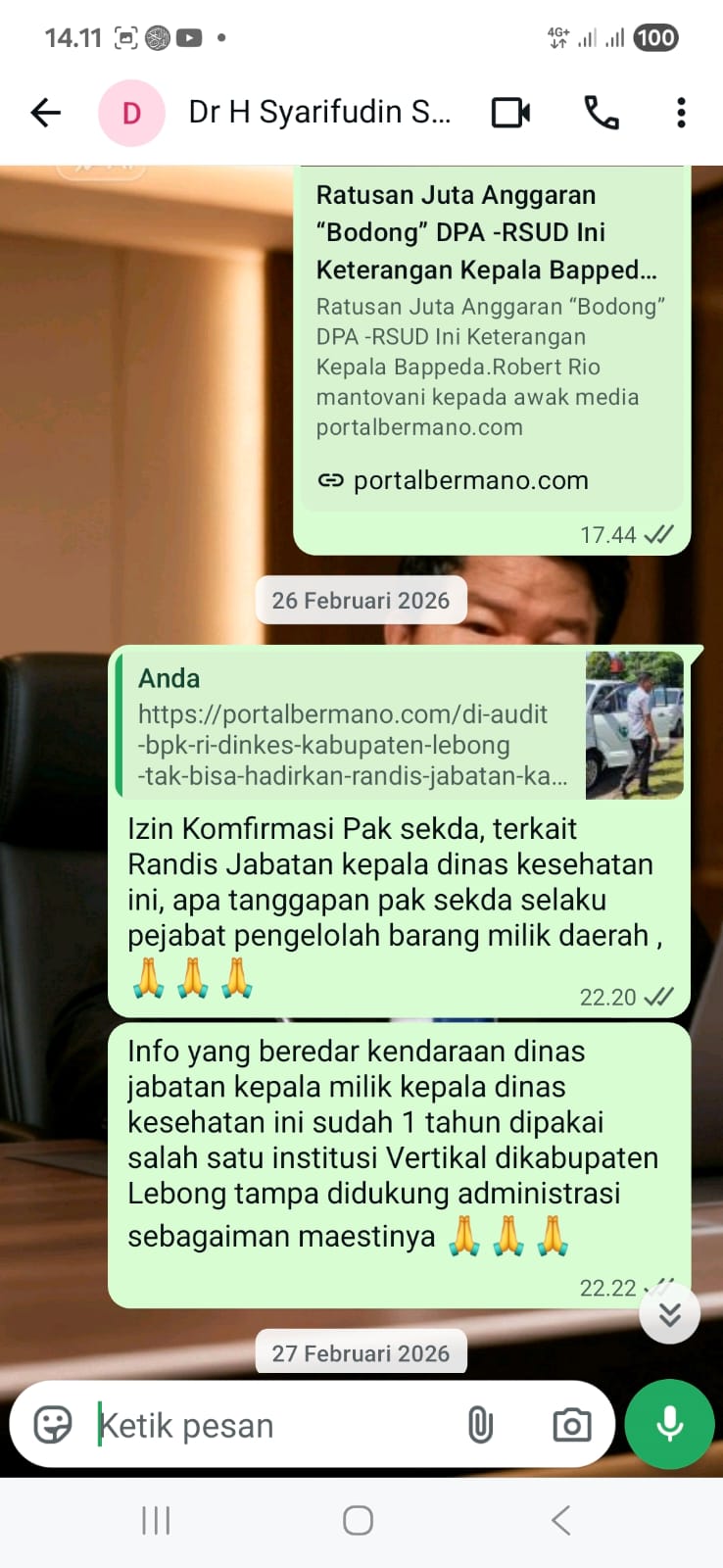The height and width of the screenshot is (1568, 723).
Task: Attach a file with the paperclip
Action: (x=480, y=1425)
